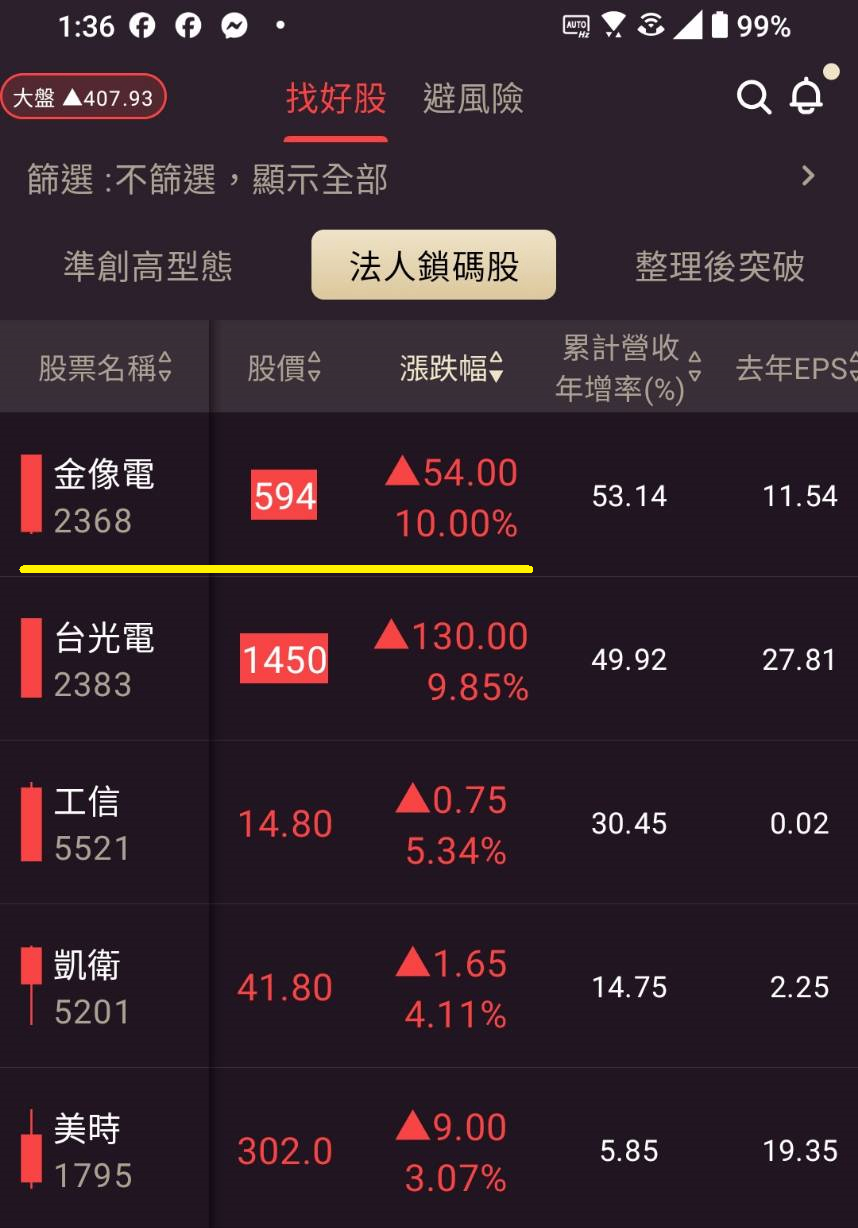Toggle sorting on the 股價 column
This screenshot has height=1228, width=858.
[289, 366]
